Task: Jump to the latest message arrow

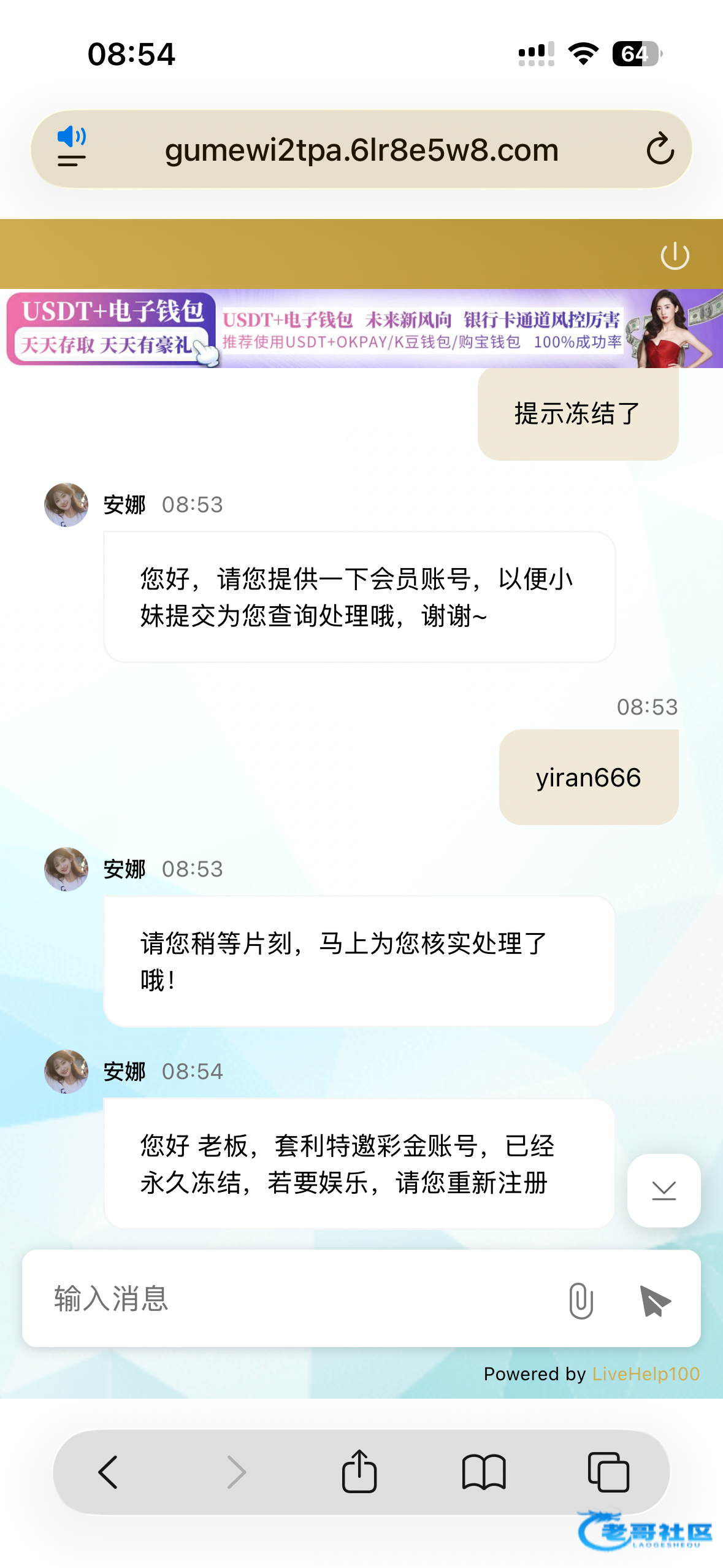Action: [664, 1191]
